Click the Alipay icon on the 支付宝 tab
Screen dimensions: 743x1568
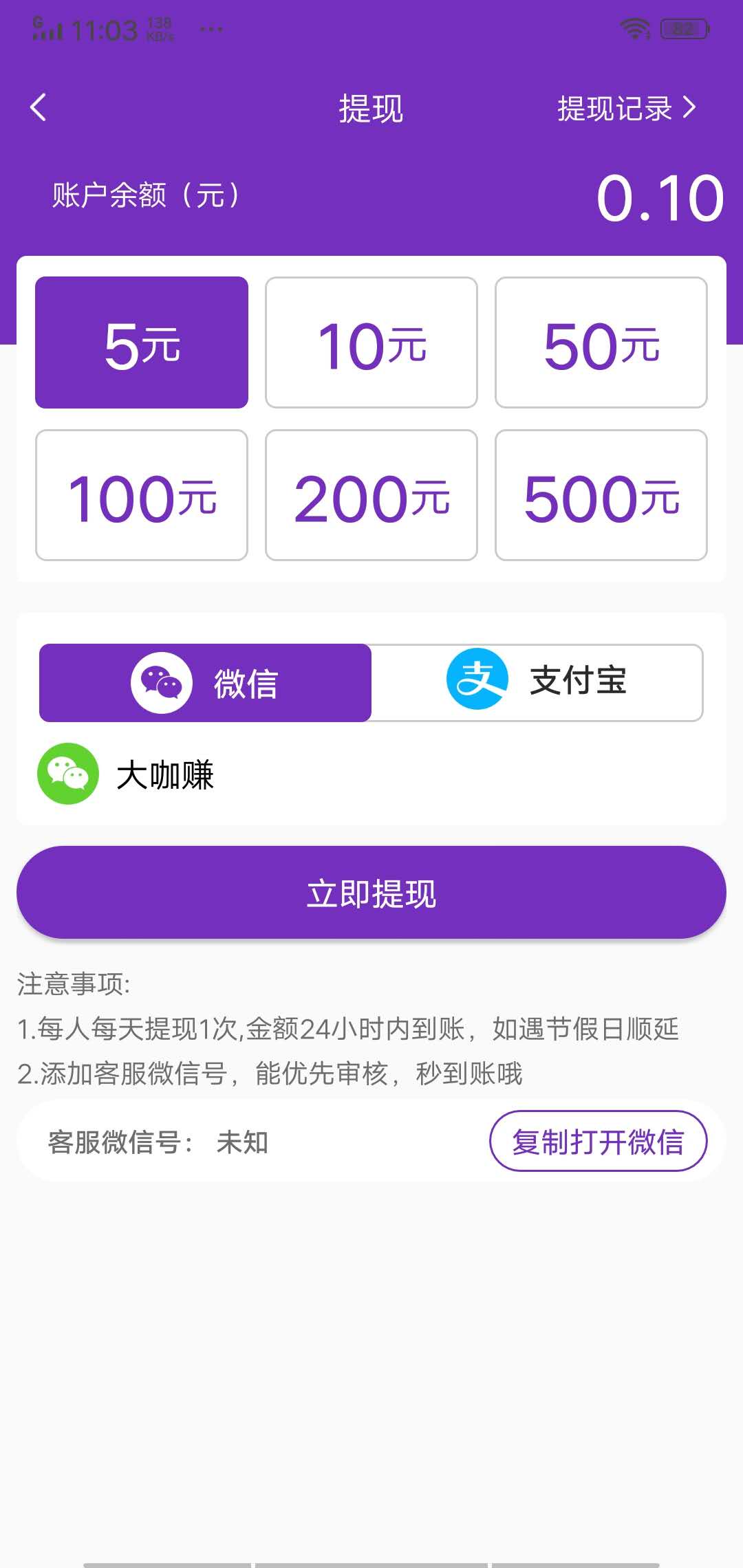click(x=480, y=682)
